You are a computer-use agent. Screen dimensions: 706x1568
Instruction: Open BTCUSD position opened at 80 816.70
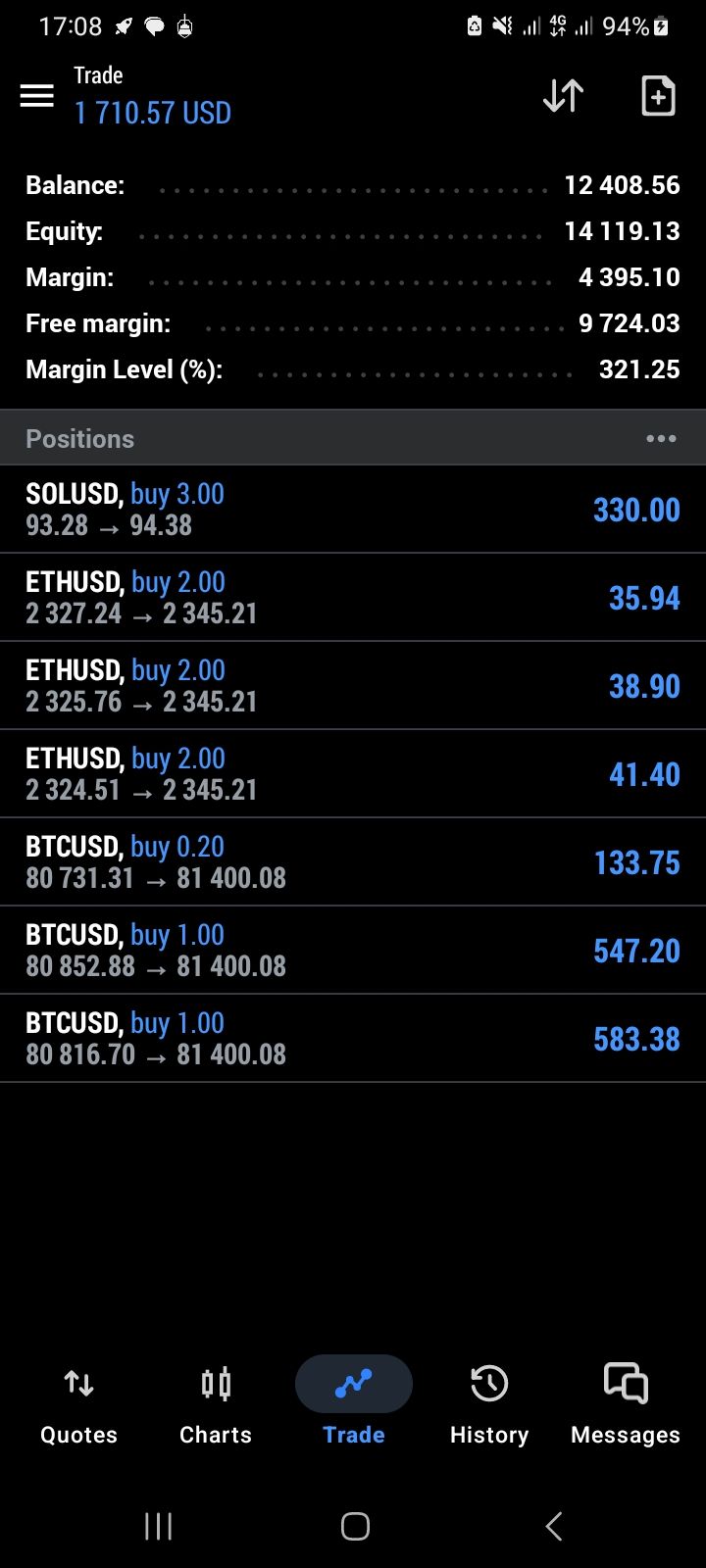click(353, 1039)
